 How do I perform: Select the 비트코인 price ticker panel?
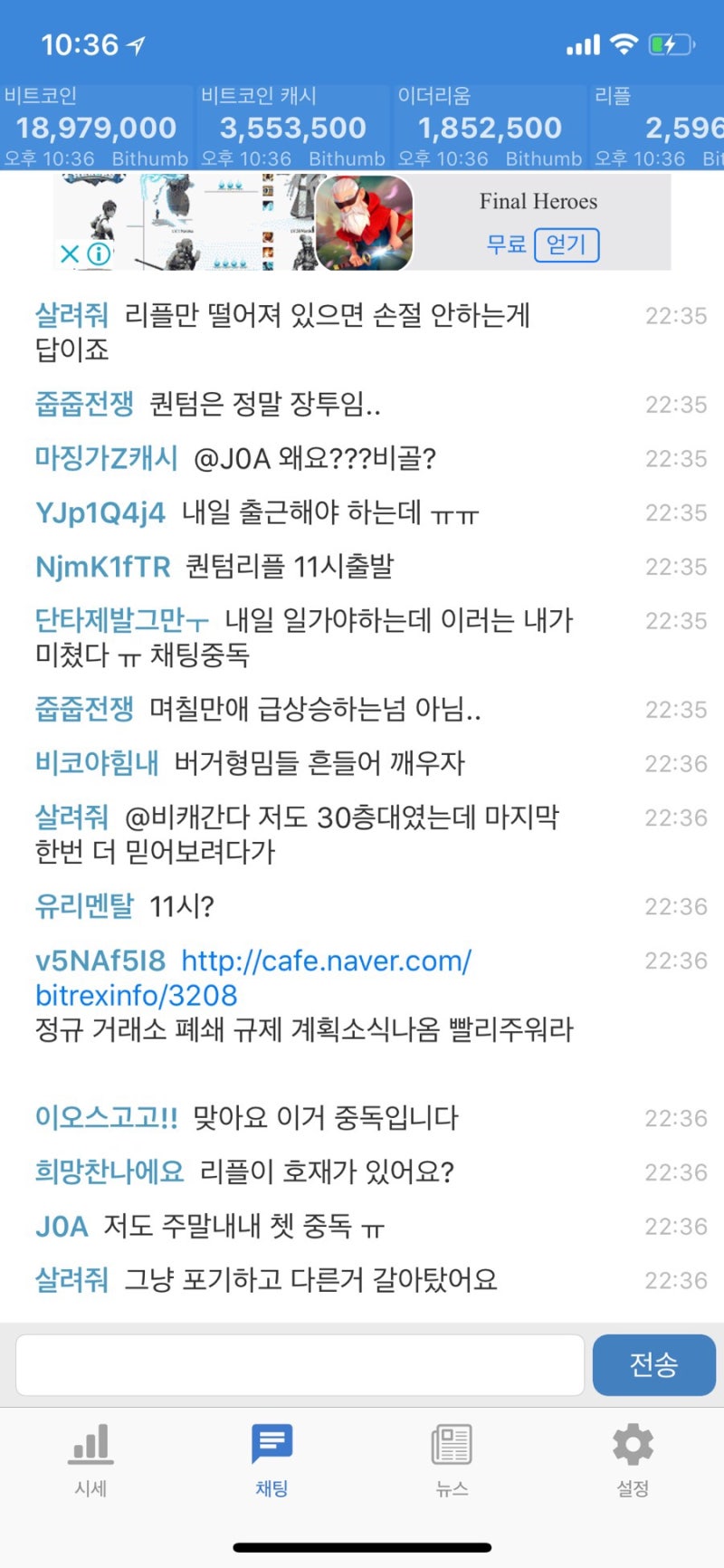(95, 125)
